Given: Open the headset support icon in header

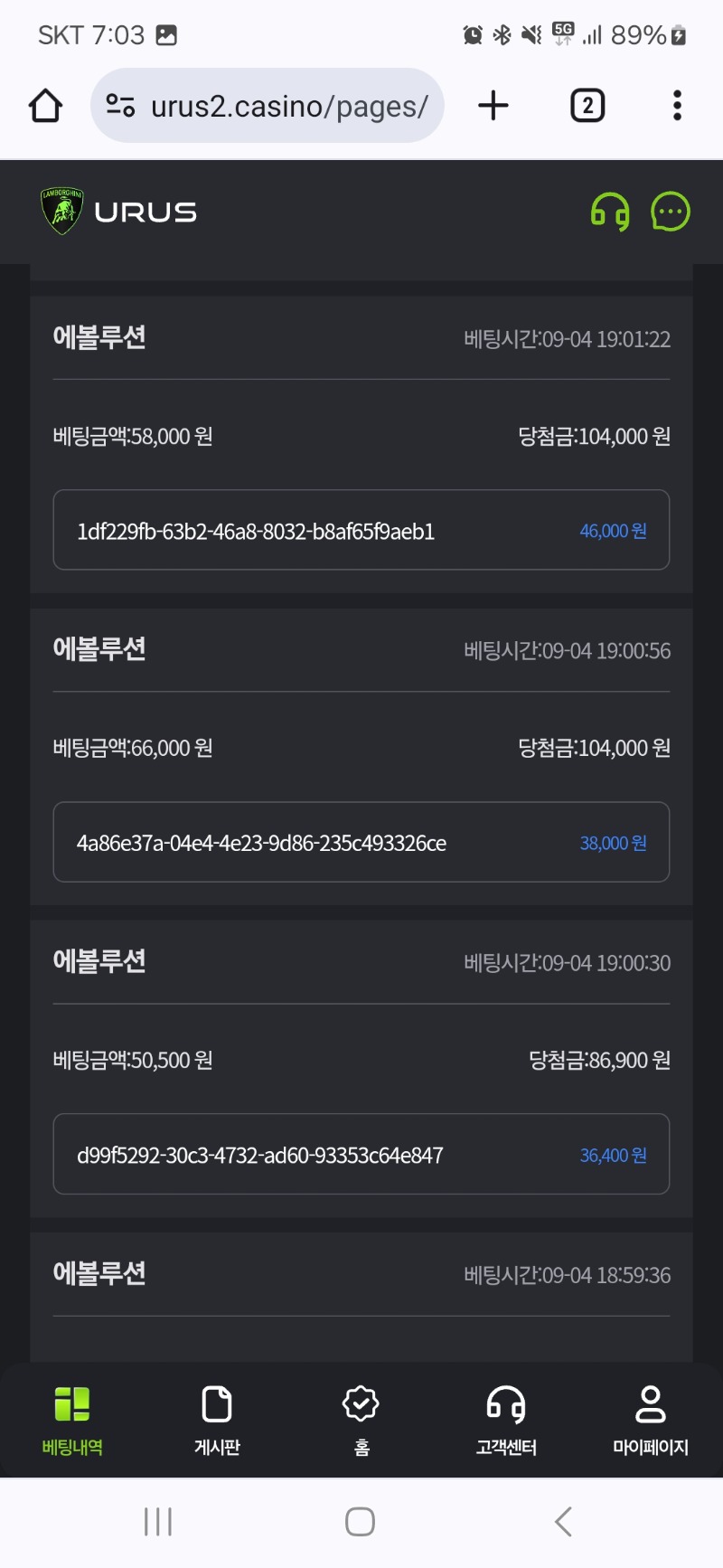Looking at the screenshot, I should point(610,213).
